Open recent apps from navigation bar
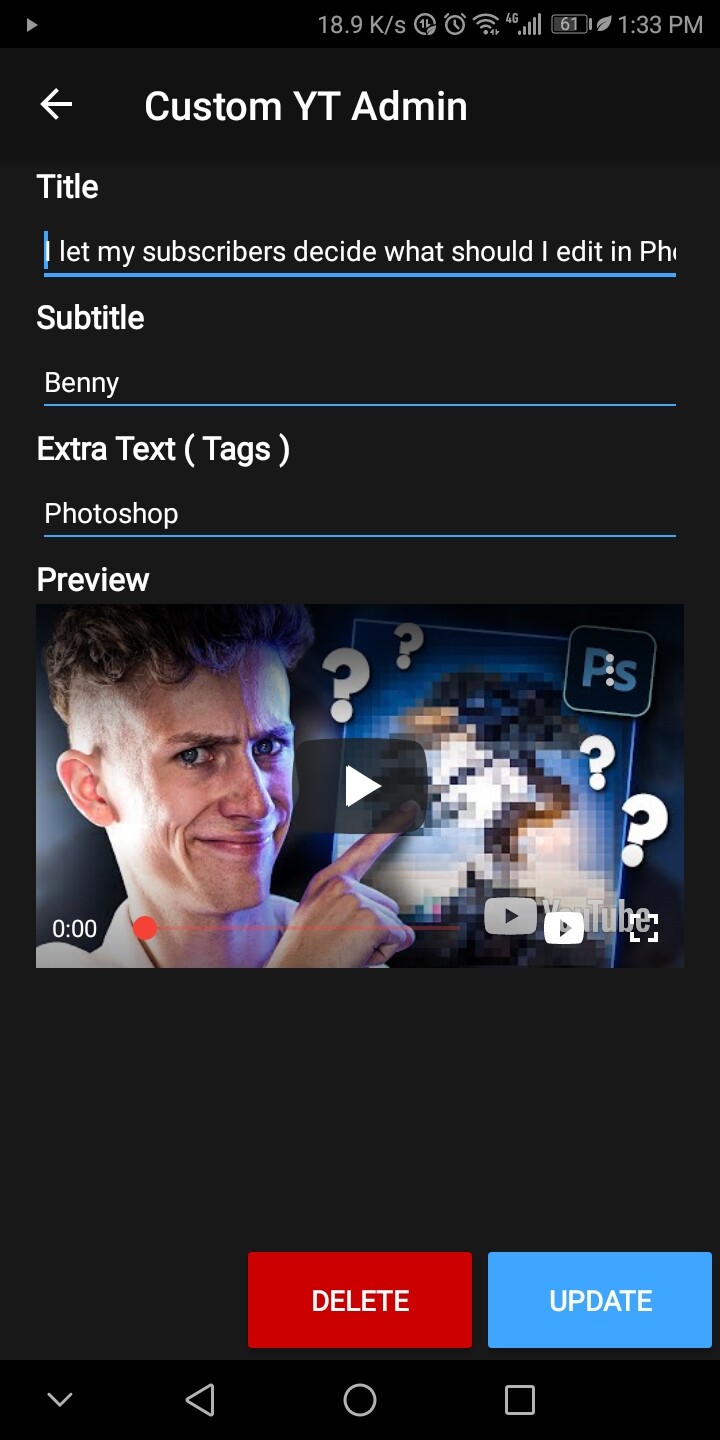Image resolution: width=720 pixels, height=1440 pixels. tap(519, 1400)
